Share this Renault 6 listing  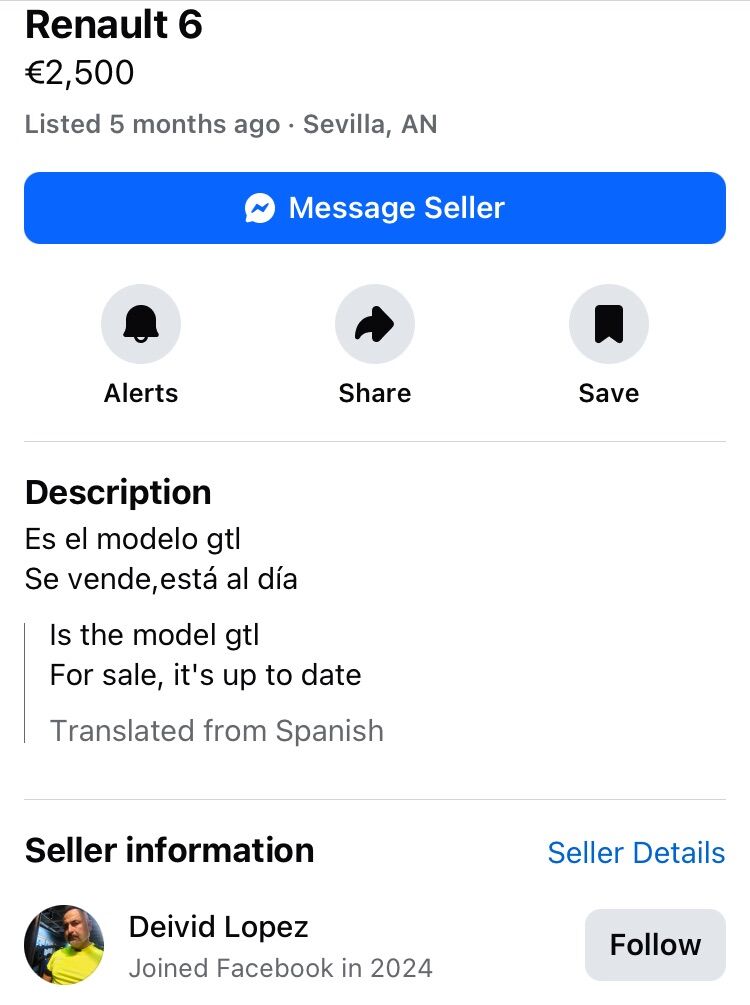click(x=375, y=325)
